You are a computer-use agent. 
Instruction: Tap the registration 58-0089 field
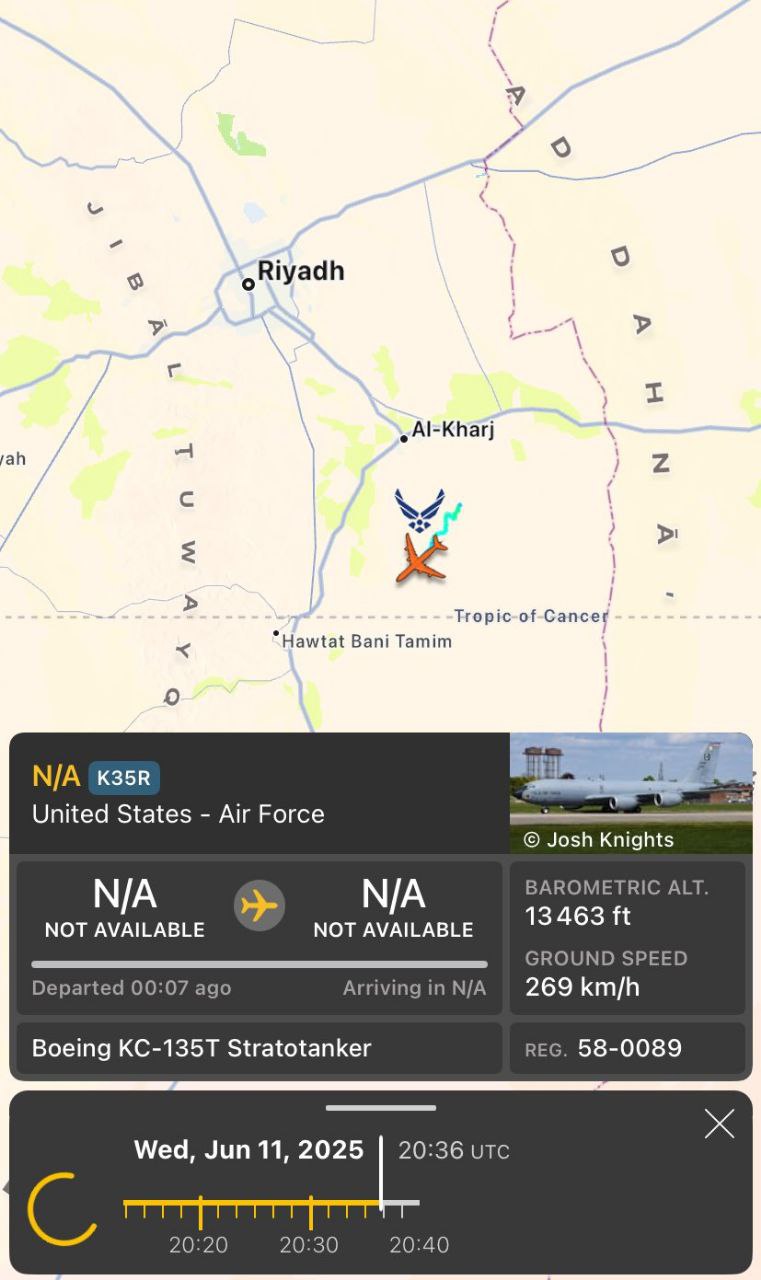(x=627, y=1048)
